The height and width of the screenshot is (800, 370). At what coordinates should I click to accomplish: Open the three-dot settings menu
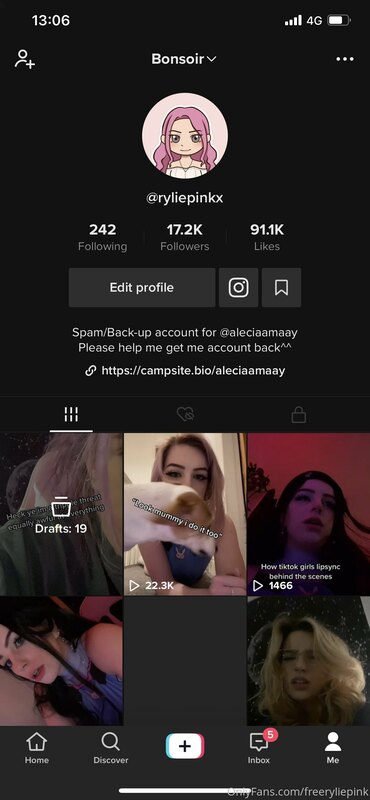click(x=345, y=59)
